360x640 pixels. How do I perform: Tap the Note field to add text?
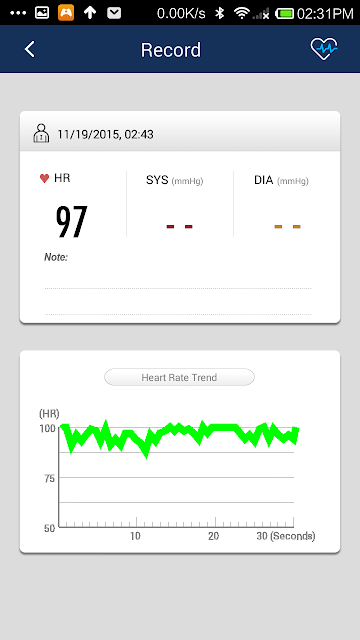pyautogui.click(x=178, y=286)
